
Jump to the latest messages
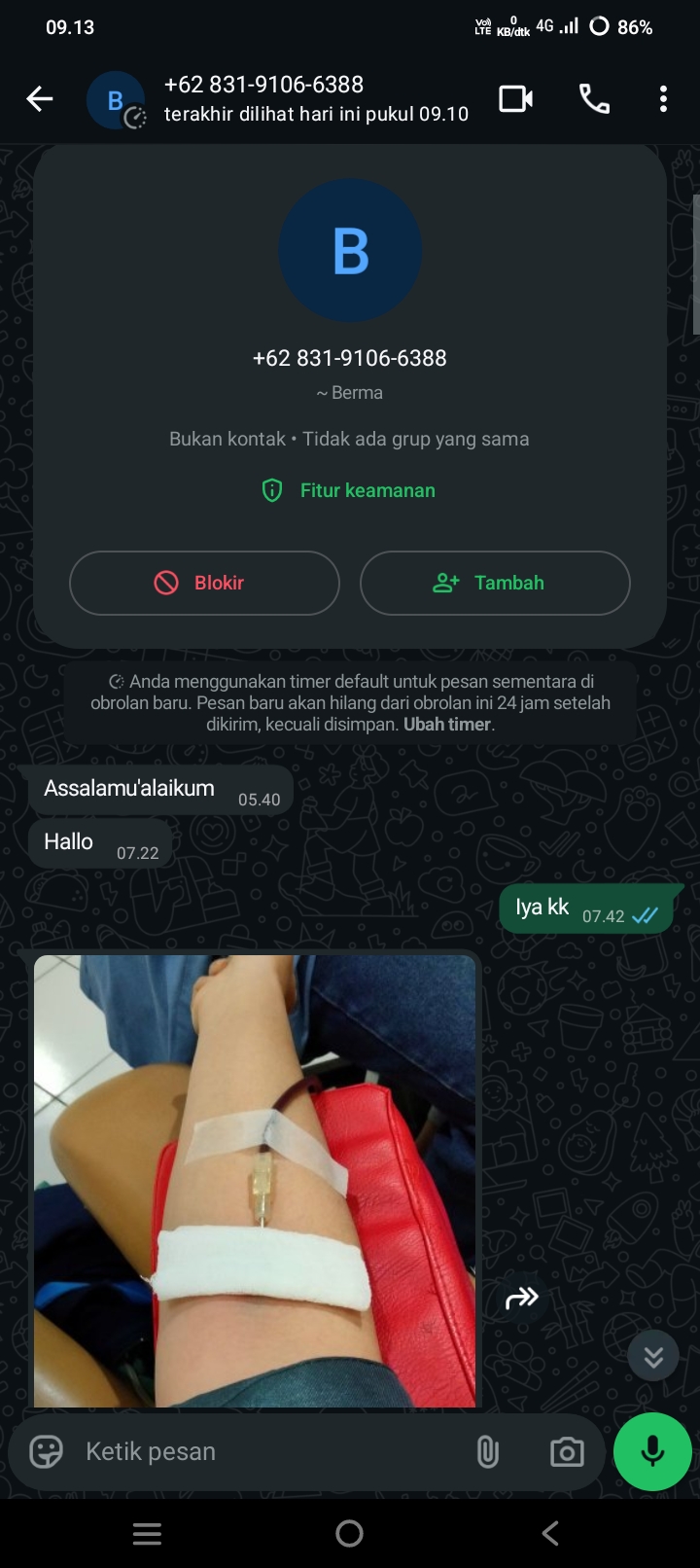click(x=653, y=1355)
